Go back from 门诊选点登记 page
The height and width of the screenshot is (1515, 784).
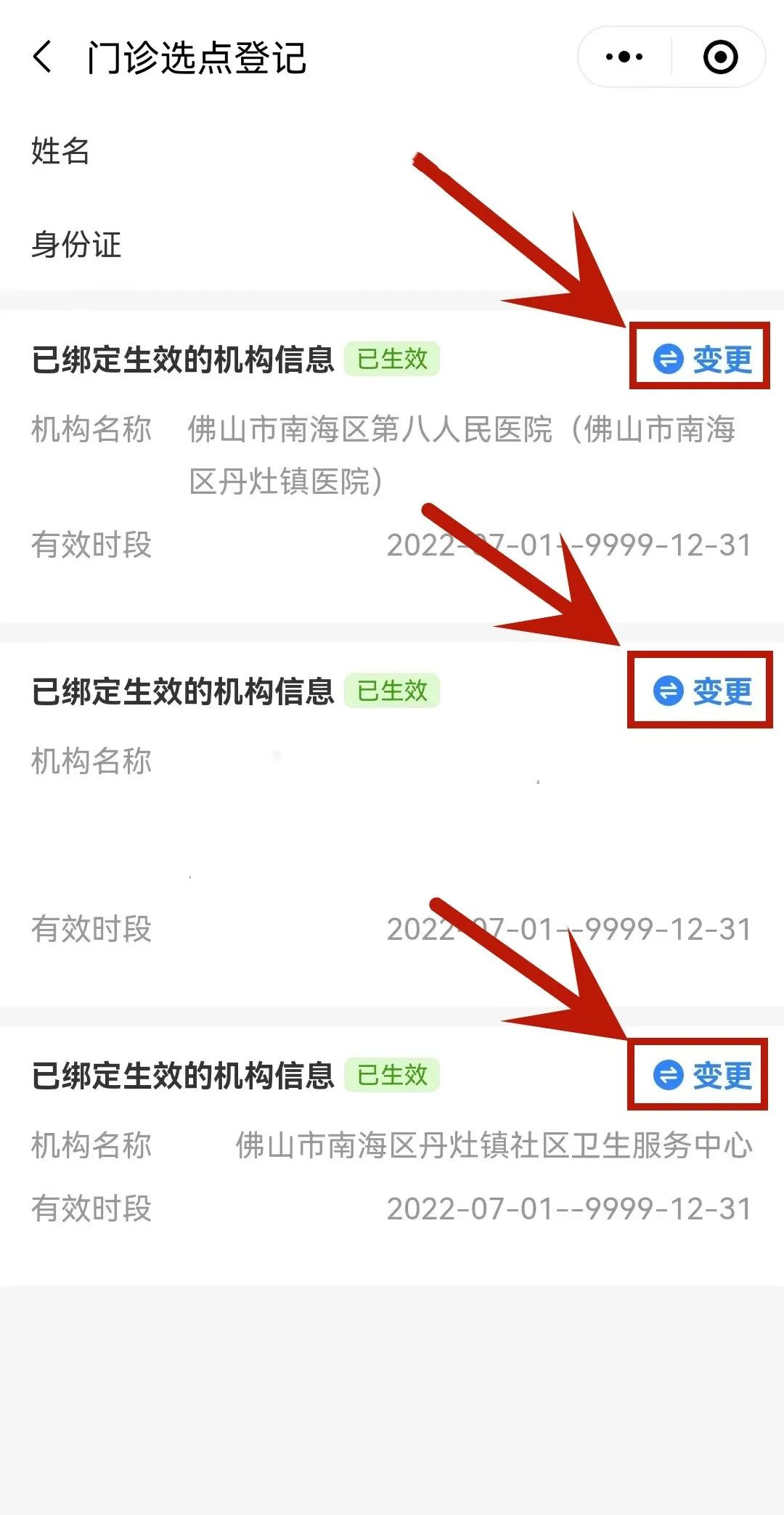[43, 57]
